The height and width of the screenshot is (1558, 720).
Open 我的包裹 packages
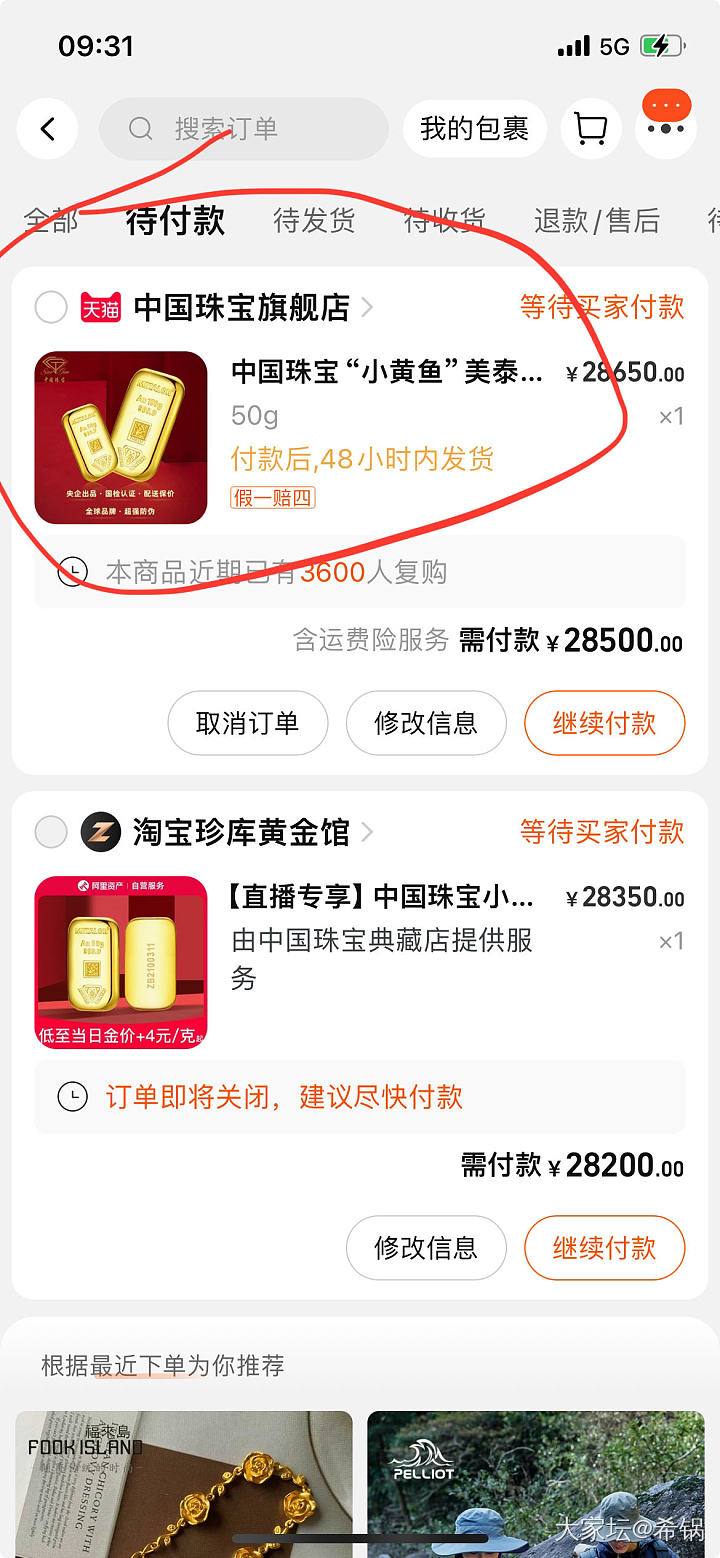point(474,129)
